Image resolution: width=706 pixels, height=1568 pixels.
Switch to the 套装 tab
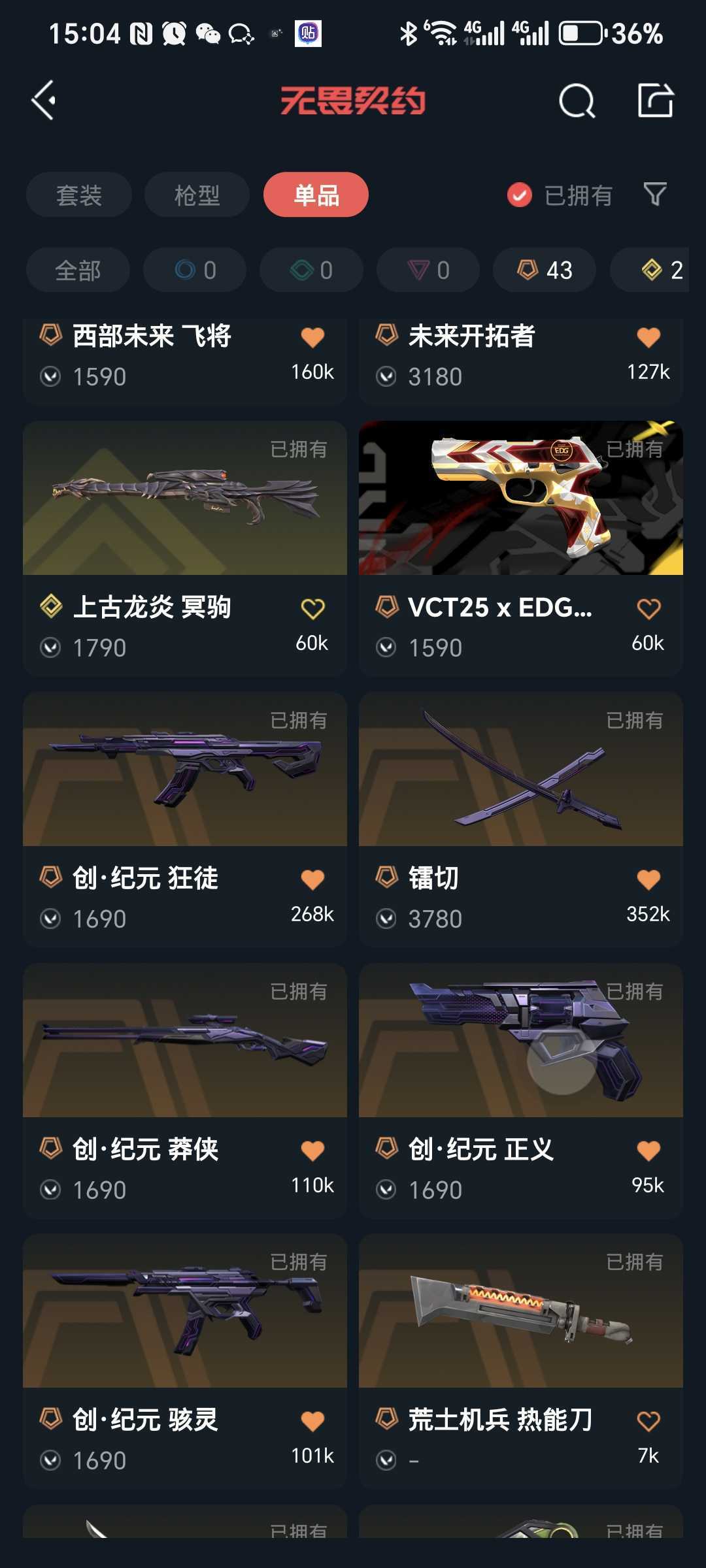79,195
